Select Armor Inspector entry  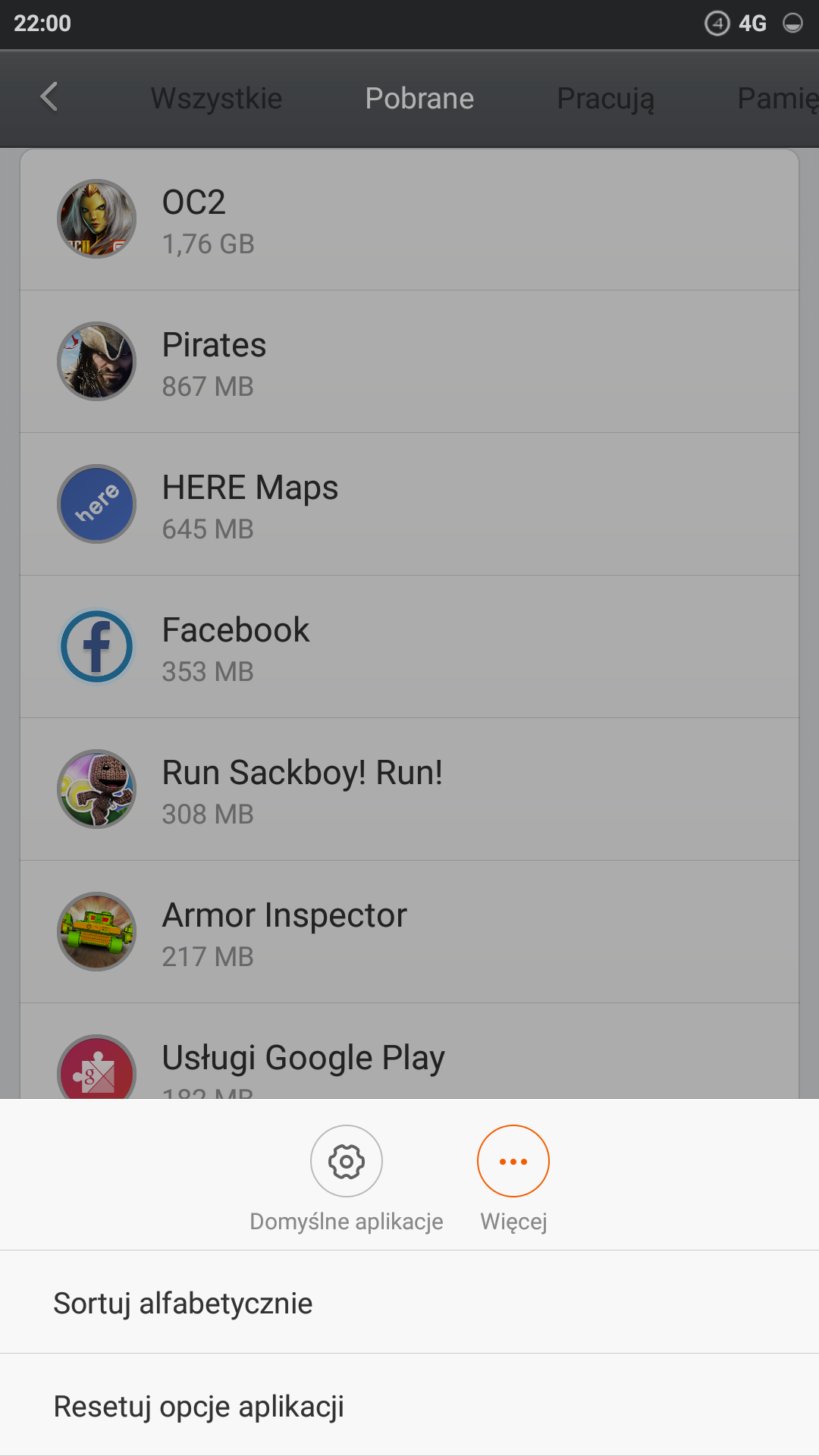click(x=409, y=933)
